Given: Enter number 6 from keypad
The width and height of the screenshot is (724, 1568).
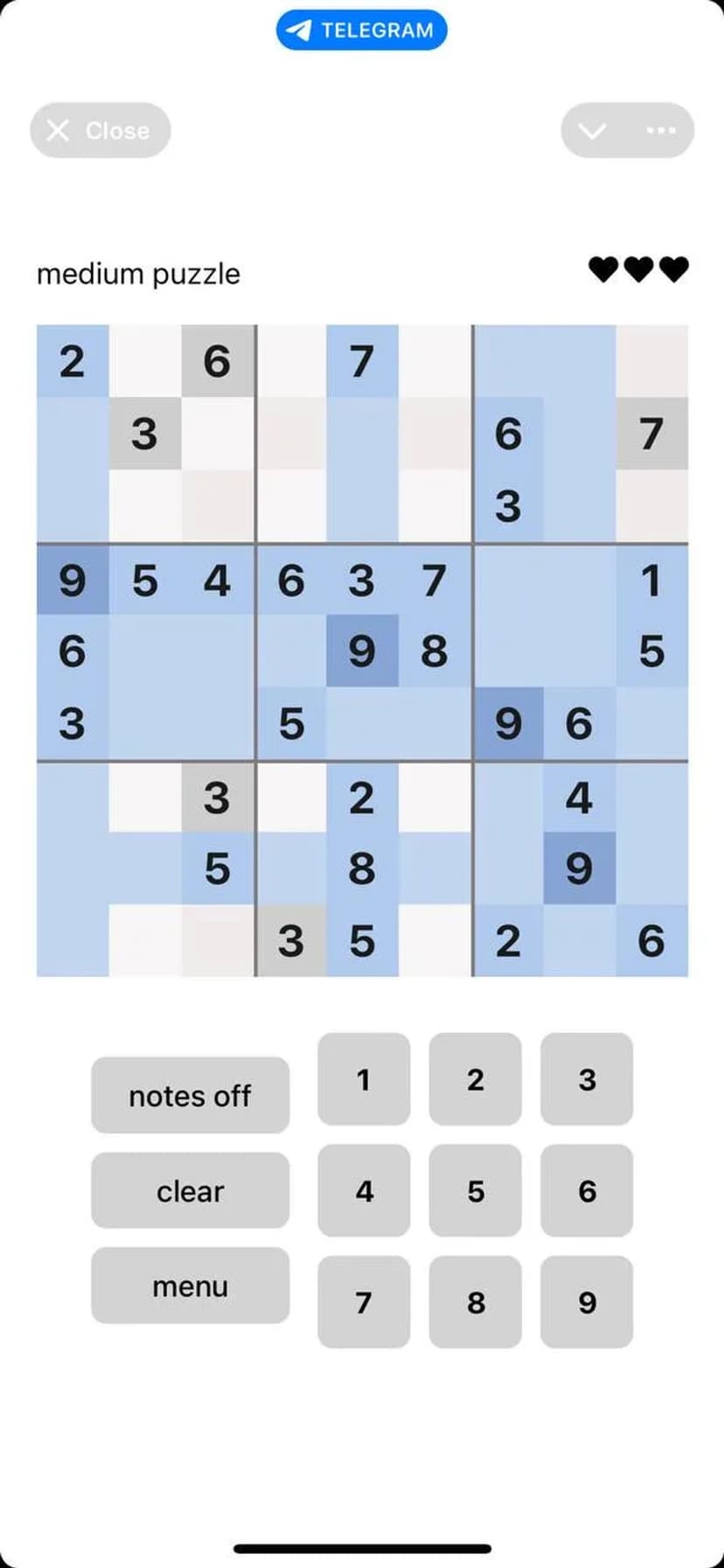Looking at the screenshot, I should (x=587, y=1190).
